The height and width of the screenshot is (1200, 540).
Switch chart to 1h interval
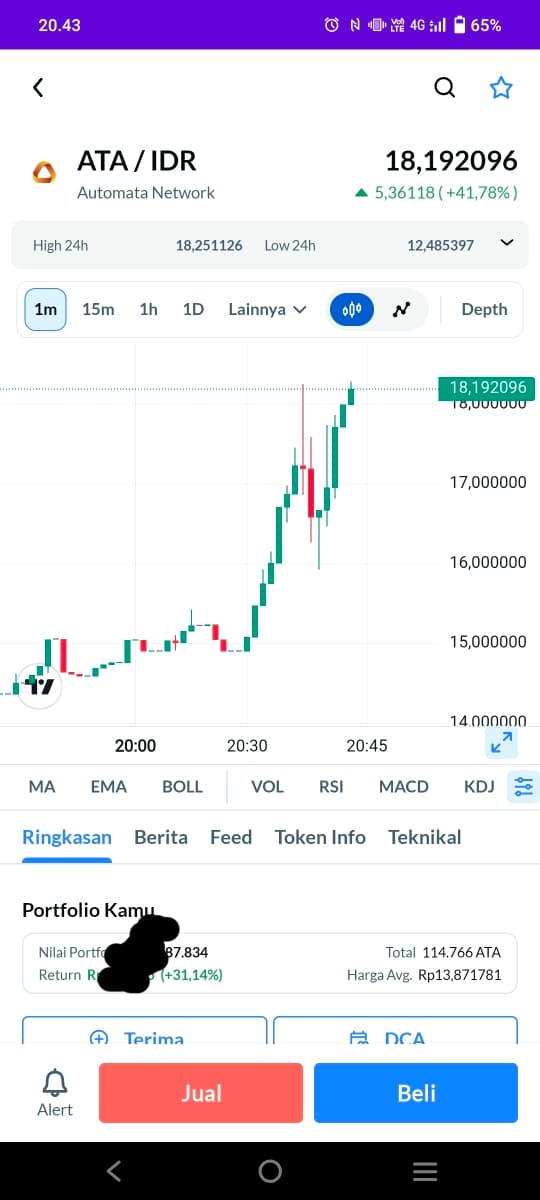pyautogui.click(x=148, y=309)
